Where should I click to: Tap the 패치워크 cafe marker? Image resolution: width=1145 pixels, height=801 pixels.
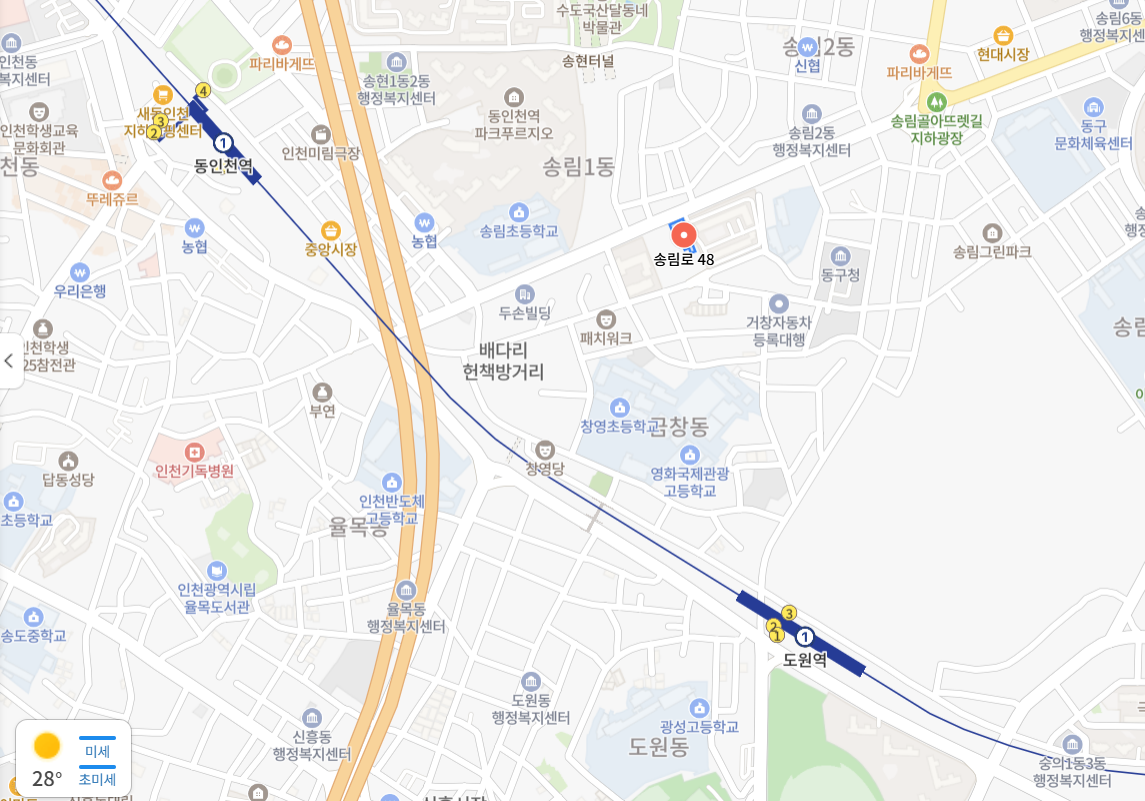(x=606, y=320)
